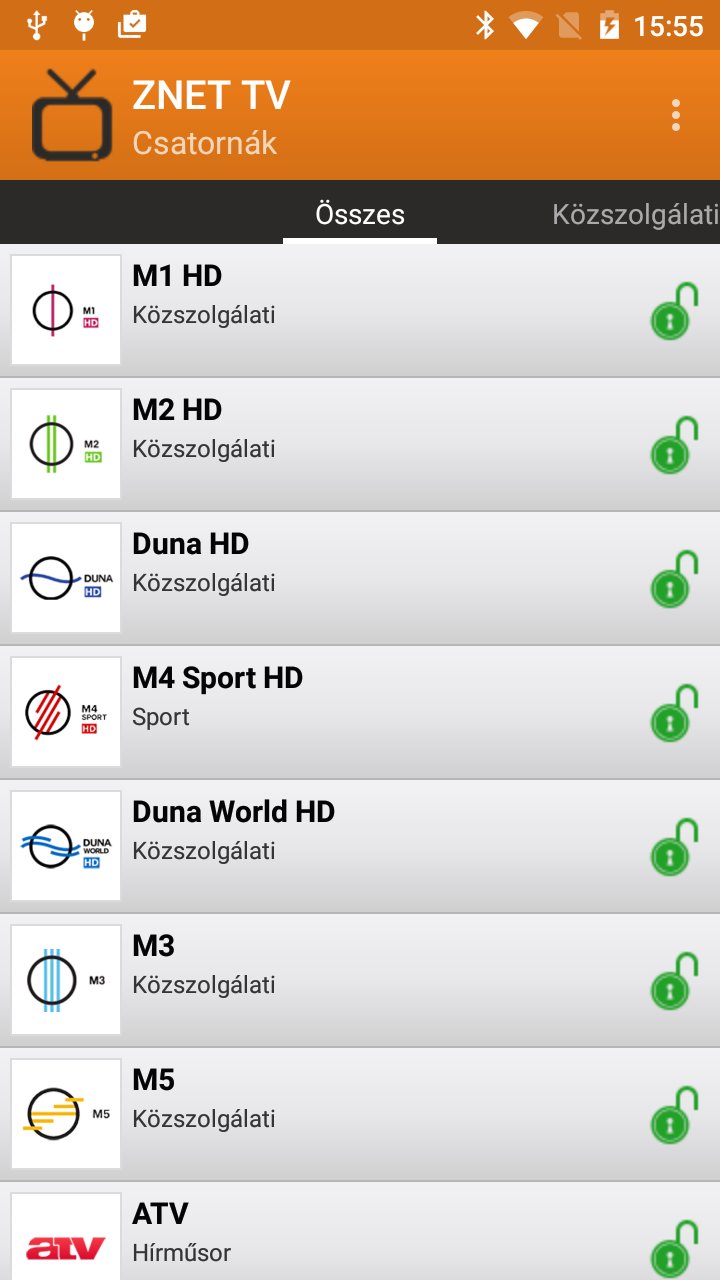Open the overflow menu in the action bar

[675, 115]
